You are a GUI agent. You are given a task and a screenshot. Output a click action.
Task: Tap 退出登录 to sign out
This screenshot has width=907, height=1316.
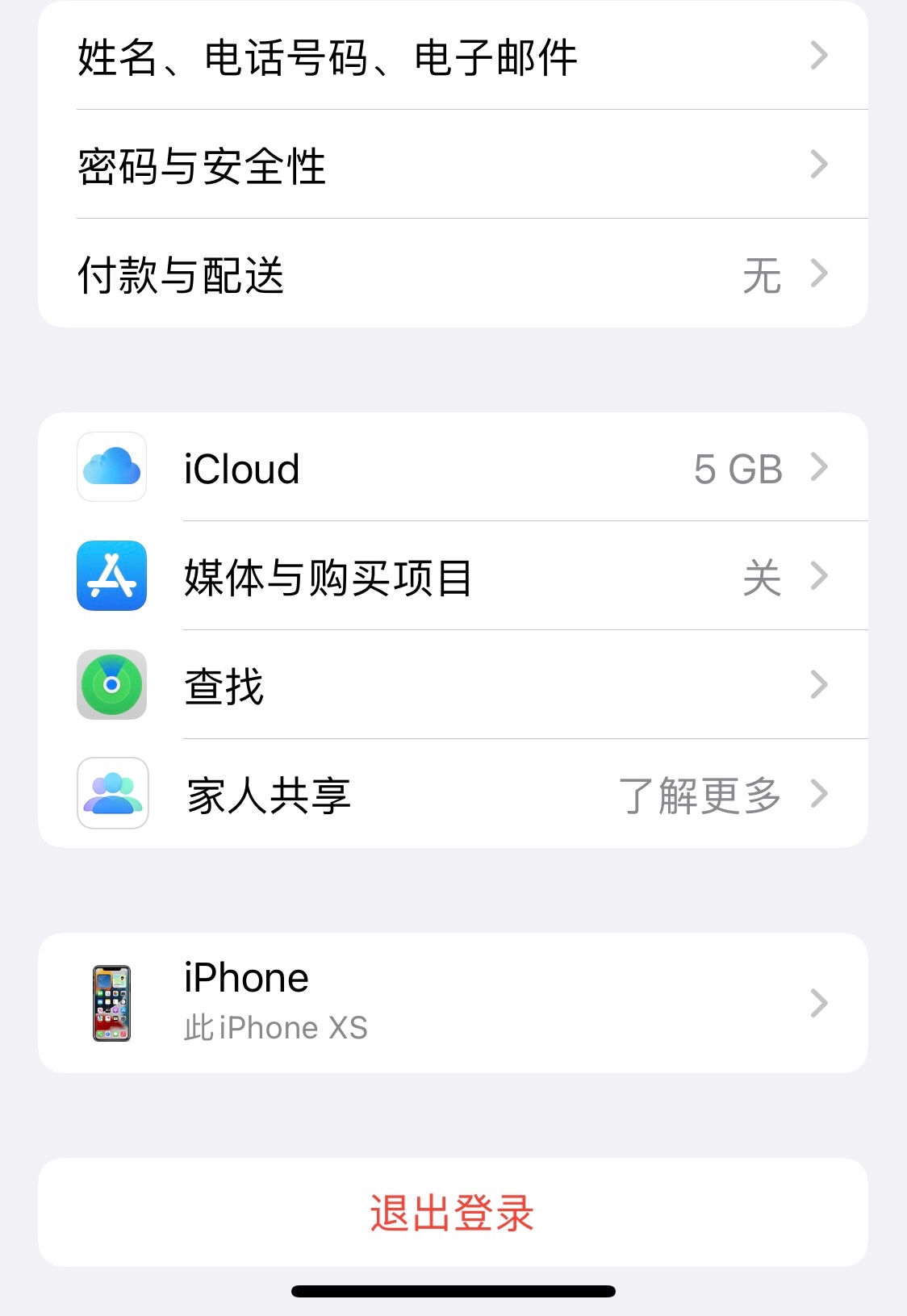[x=452, y=1213]
